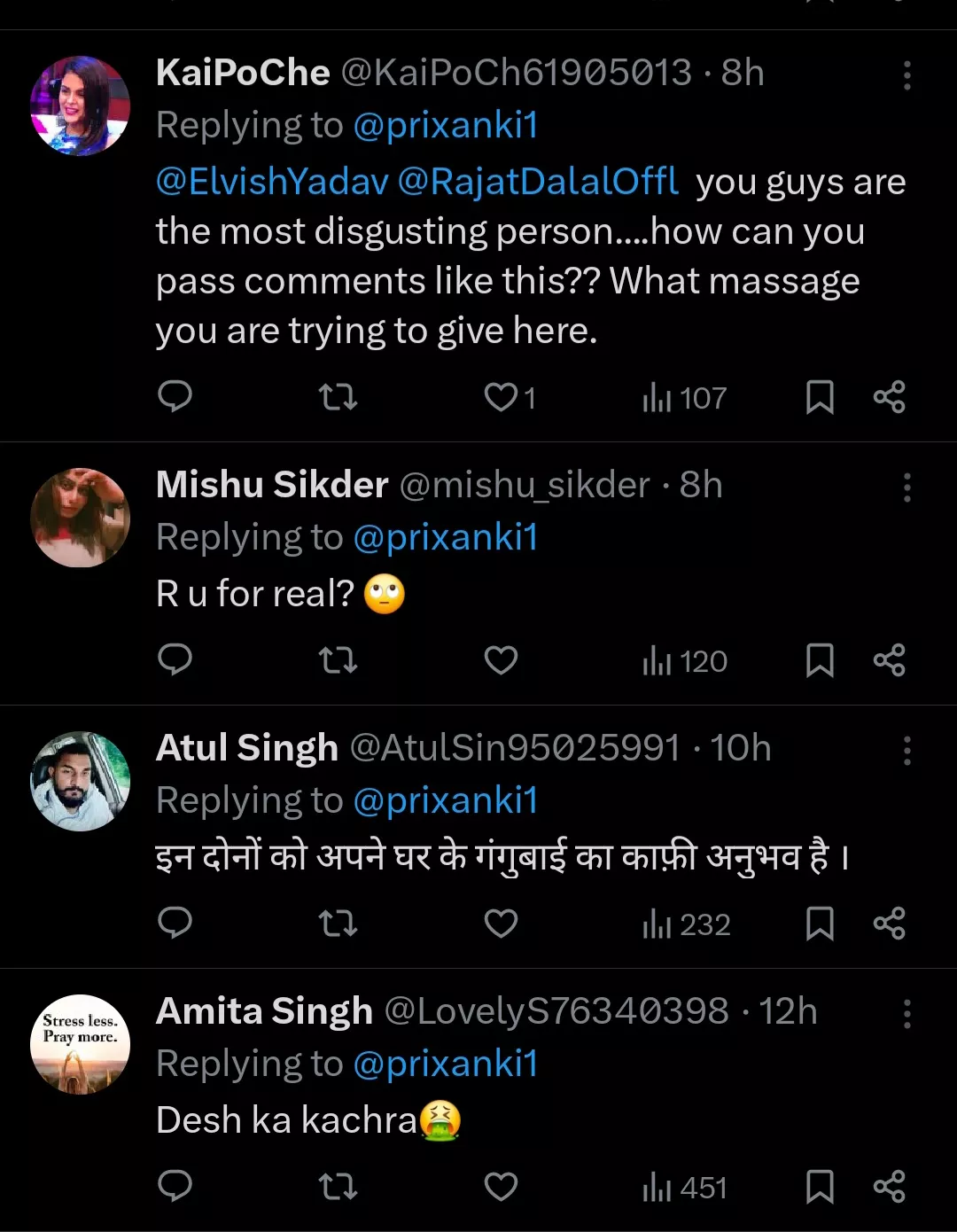The width and height of the screenshot is (957, 1232).
Task: View Atul Singh's profile avatar
Action: (81, 781)
